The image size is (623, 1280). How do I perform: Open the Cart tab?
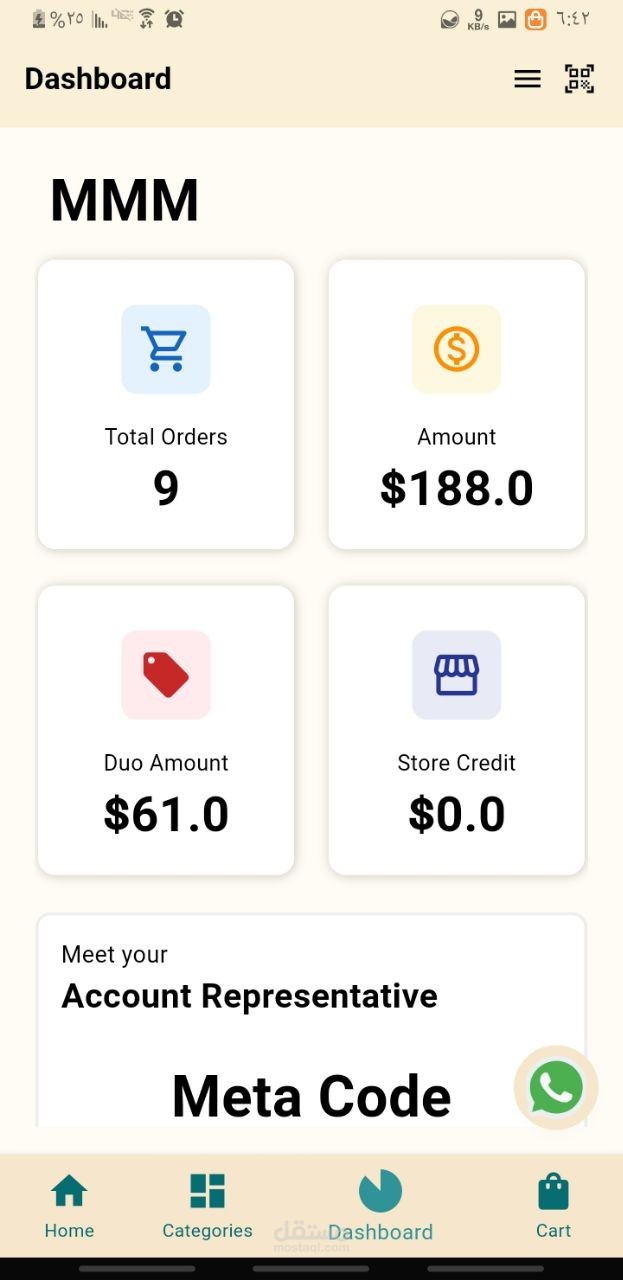coord(553,1205)
